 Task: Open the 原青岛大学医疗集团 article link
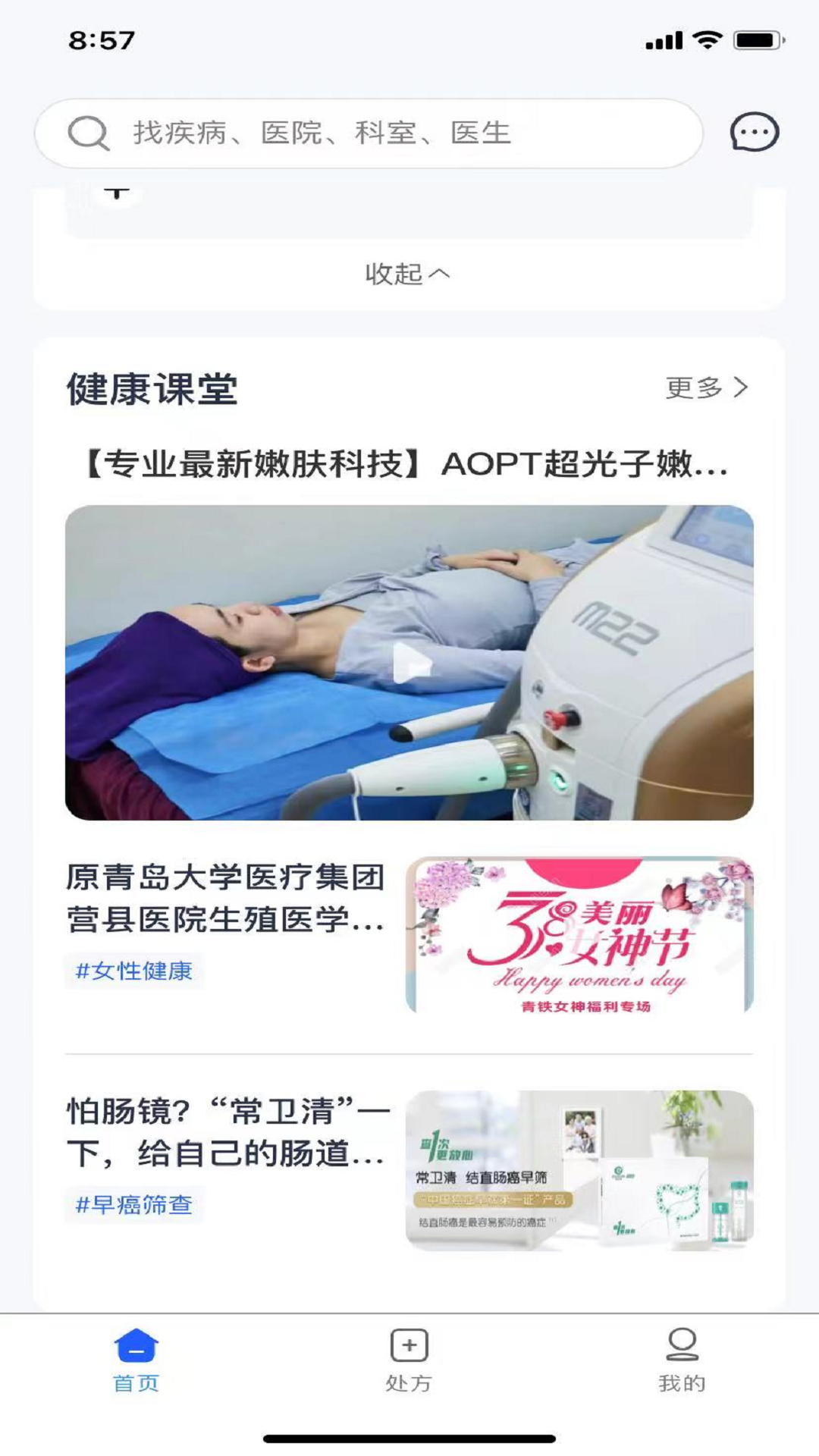227,902
